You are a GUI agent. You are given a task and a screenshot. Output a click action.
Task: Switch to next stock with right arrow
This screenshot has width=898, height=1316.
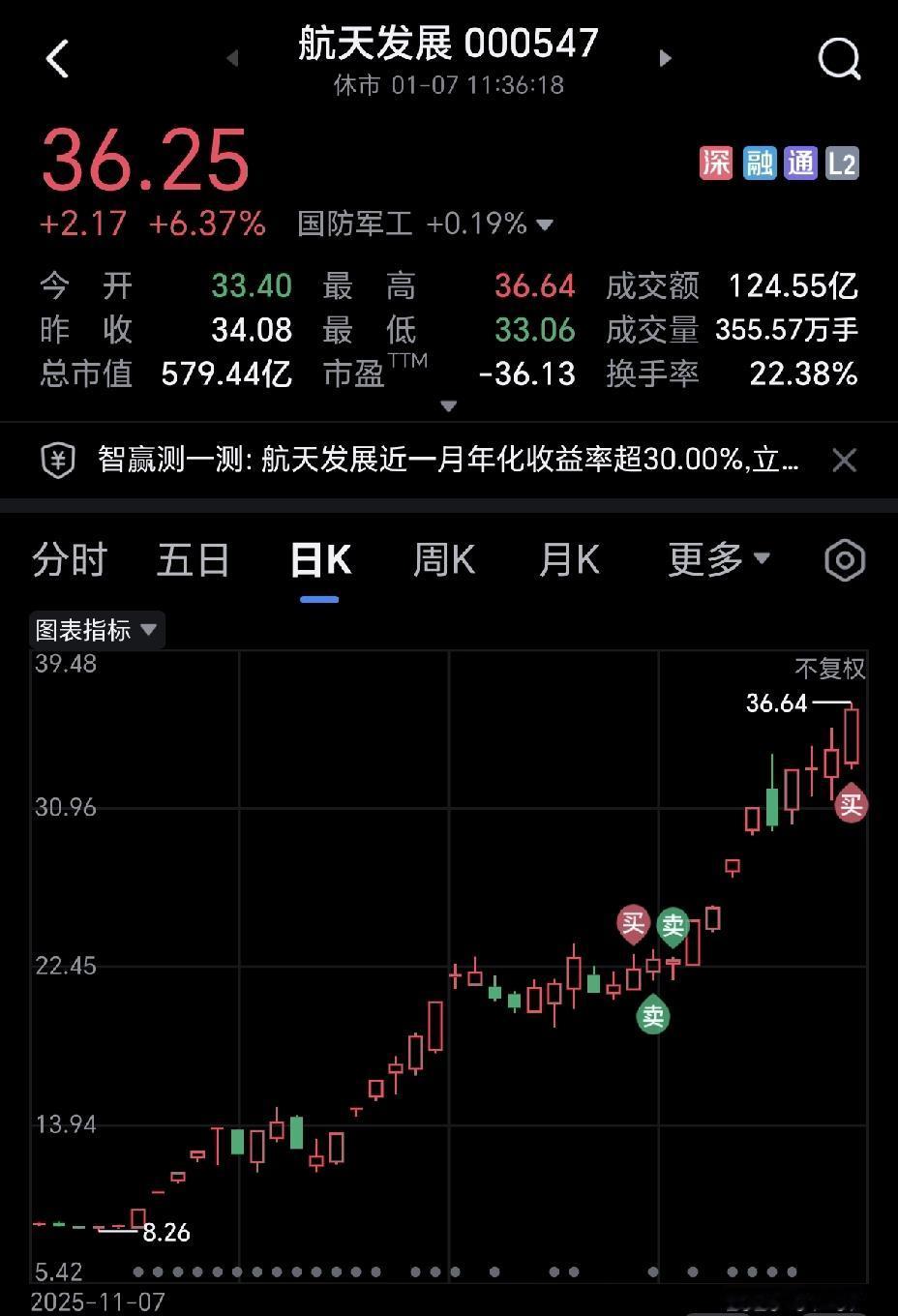coord(665,58)
